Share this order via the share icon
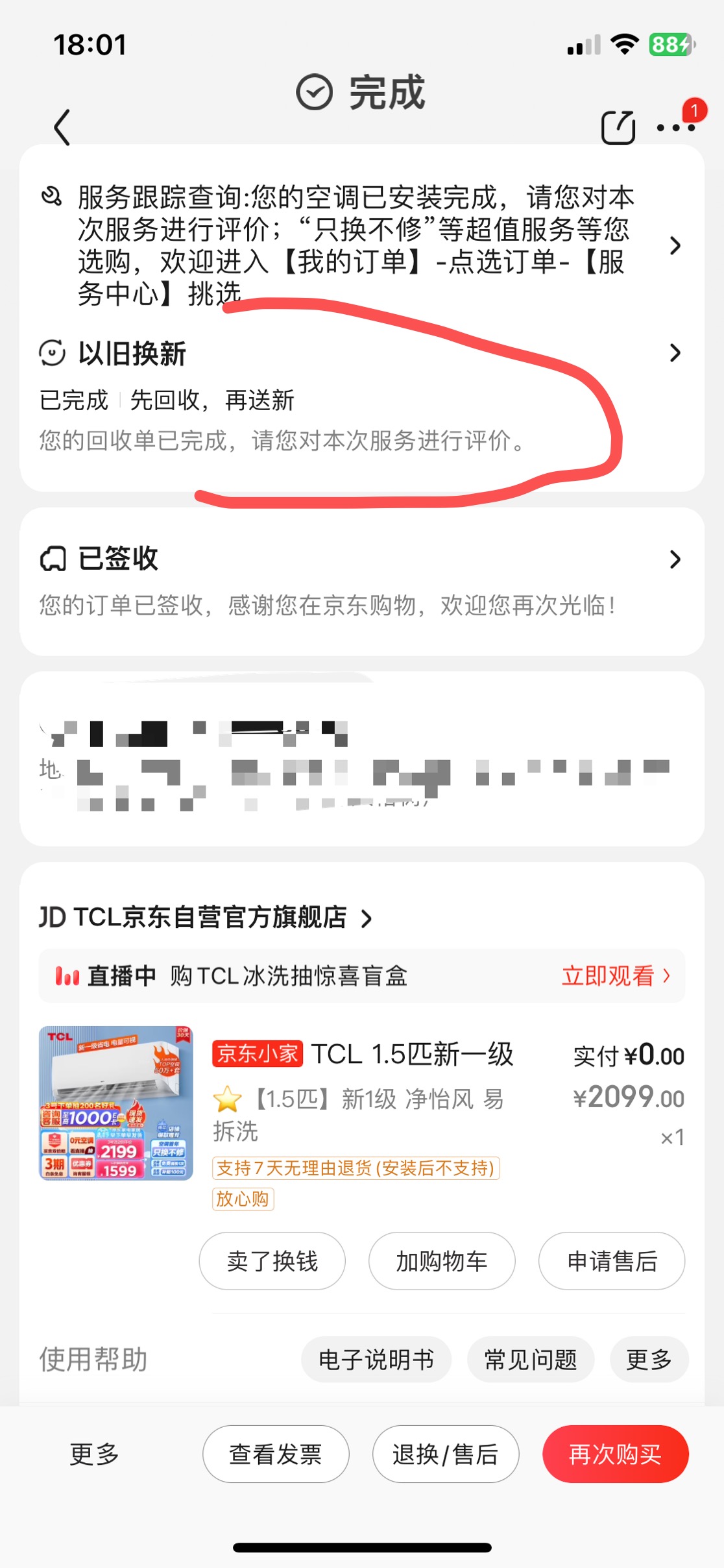Viewport: 724px width, 1568px height. [x=618, y=127]
